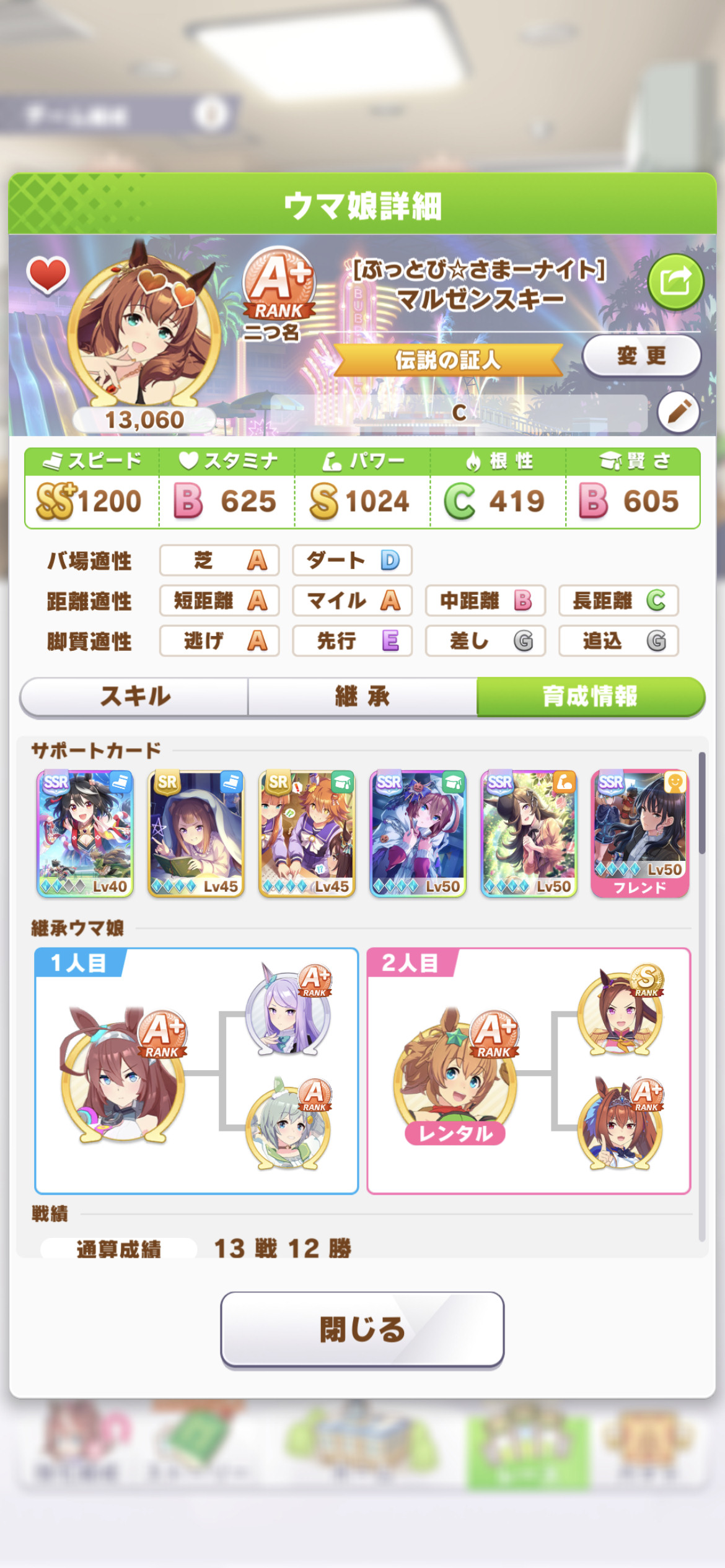
Task: Open the SSR Lv40 support card
Action: point(85,834)
